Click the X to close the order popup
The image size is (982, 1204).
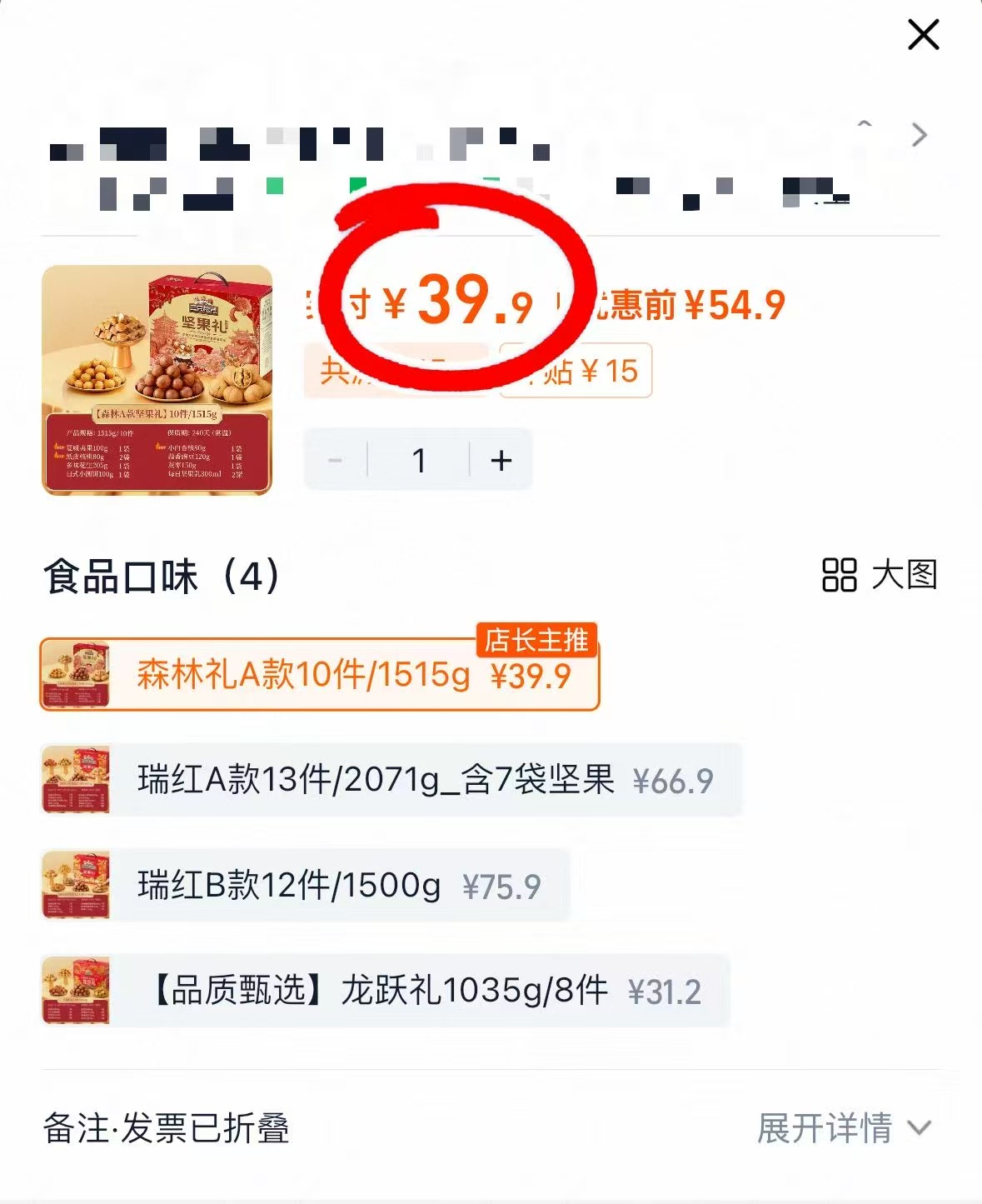(922, 36)
